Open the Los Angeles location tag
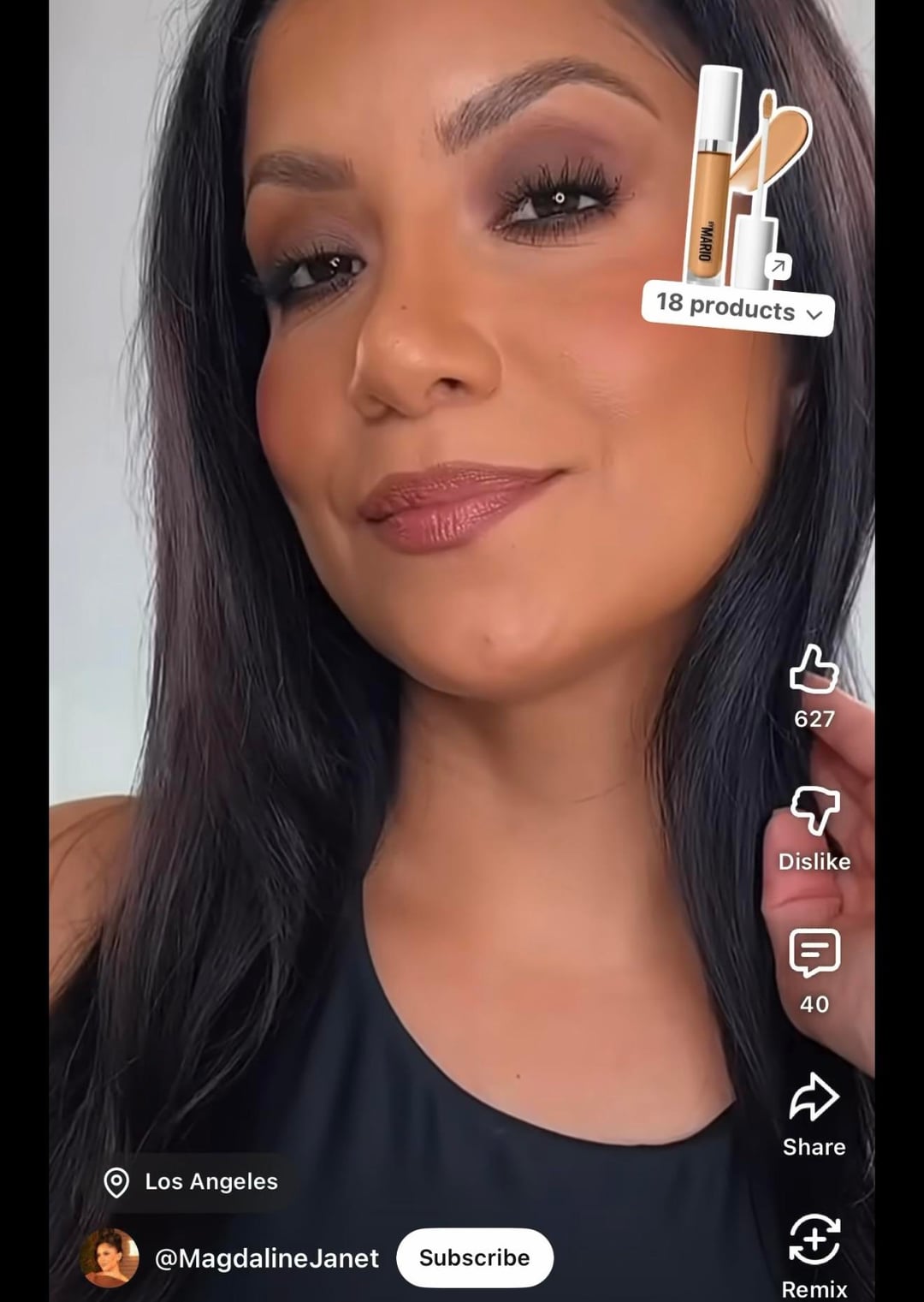 (x=192, y=1182)
